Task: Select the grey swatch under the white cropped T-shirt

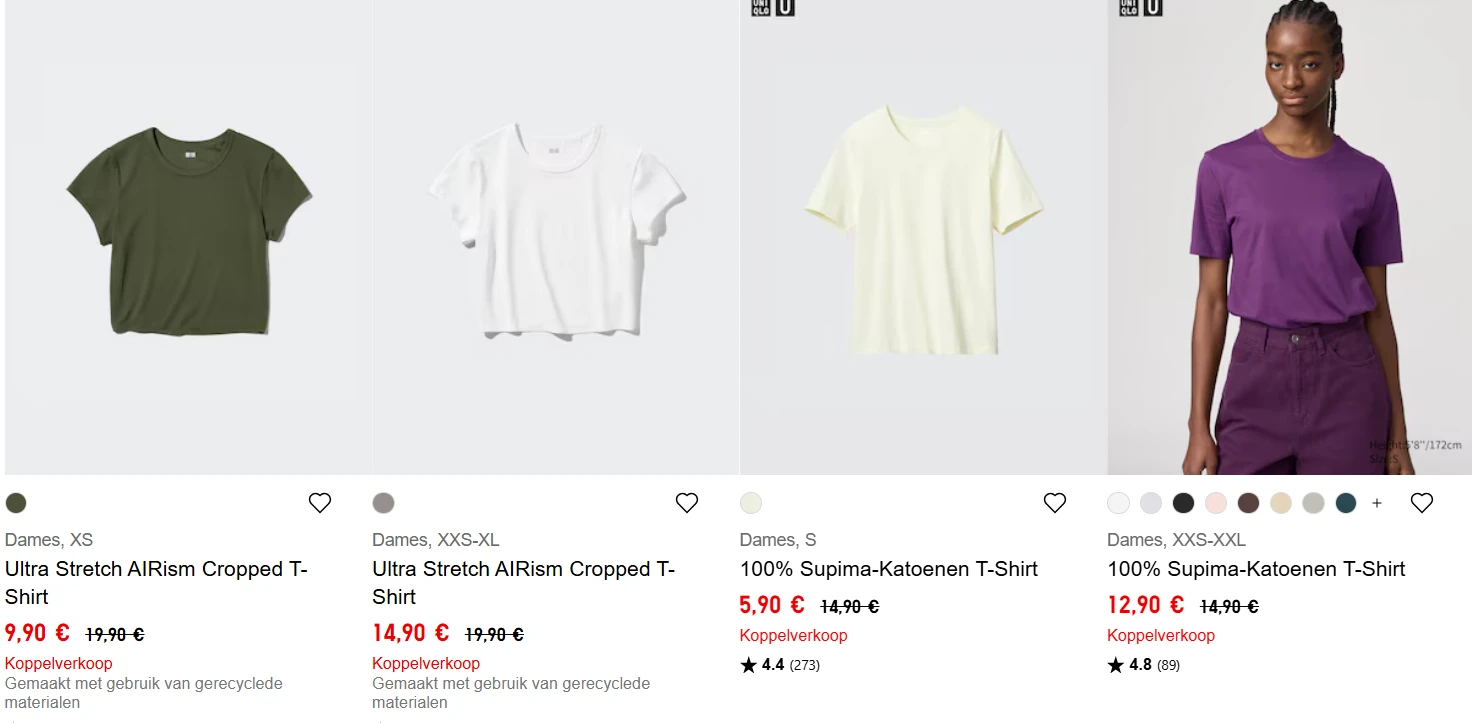Action: click(383, 503)
